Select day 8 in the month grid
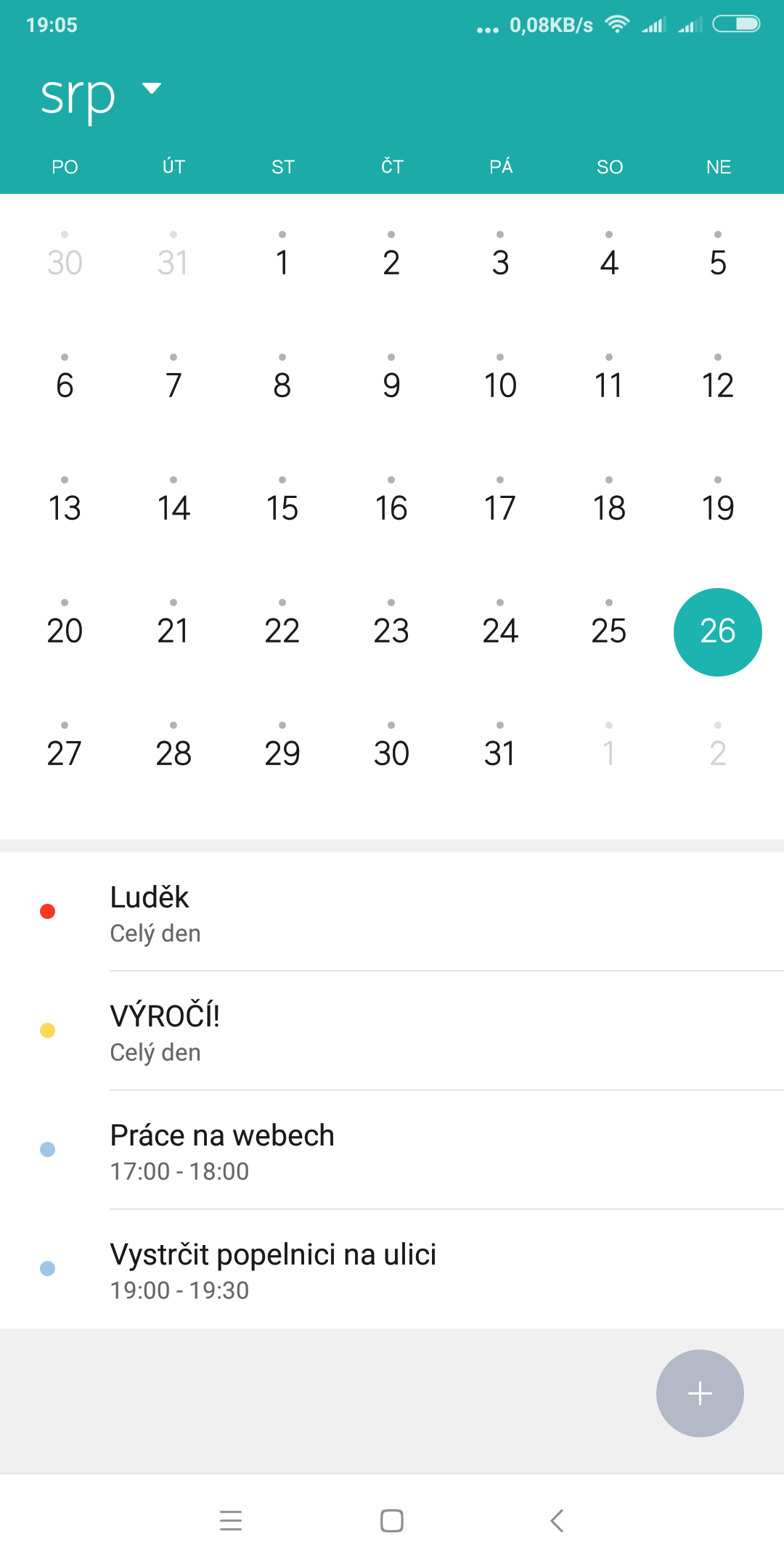The height and width of the screenshot is (1568, 784). click(x=282, y=384)
